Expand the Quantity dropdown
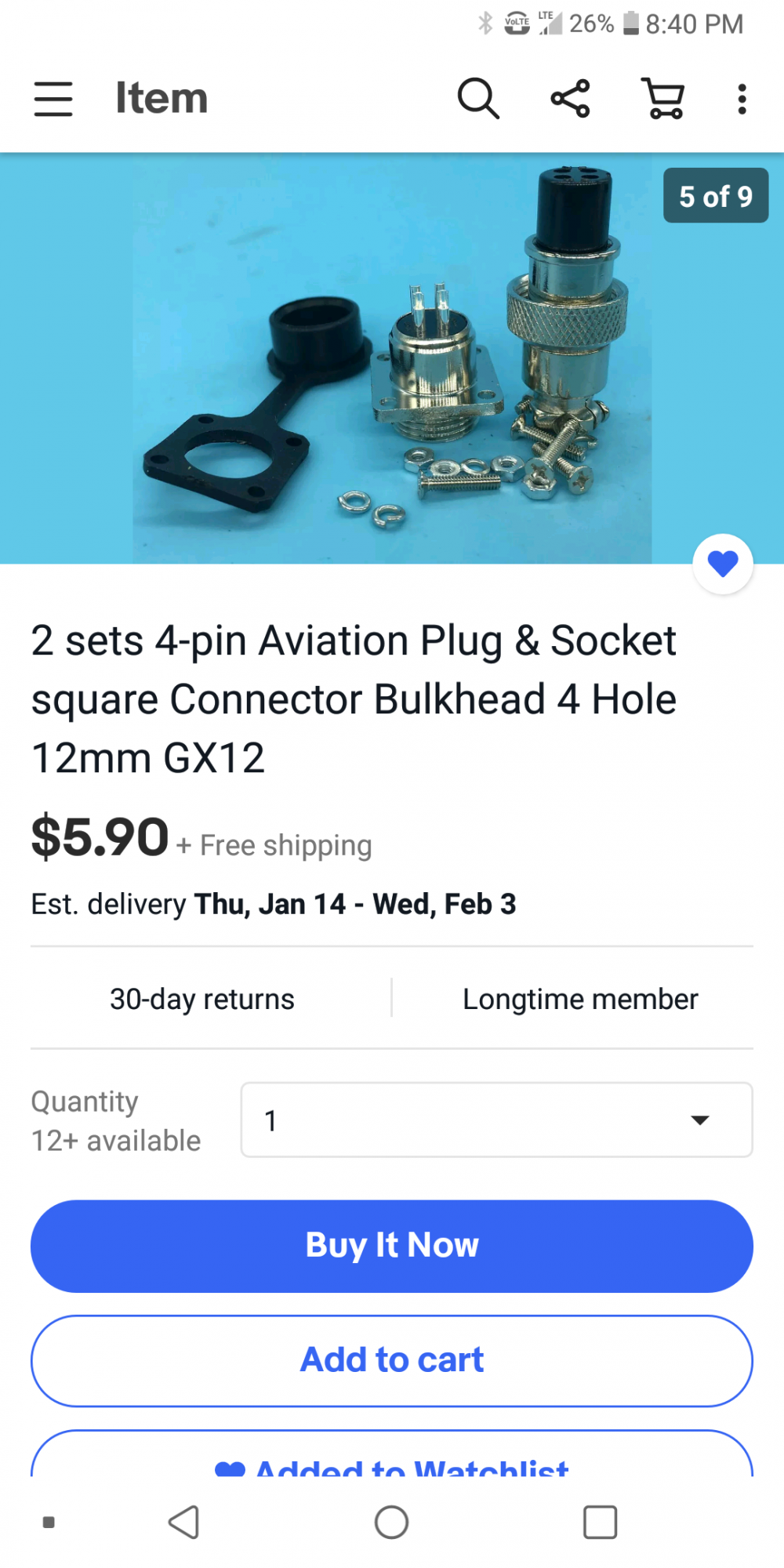The image size is (784, 1568). coord(496,1120)
